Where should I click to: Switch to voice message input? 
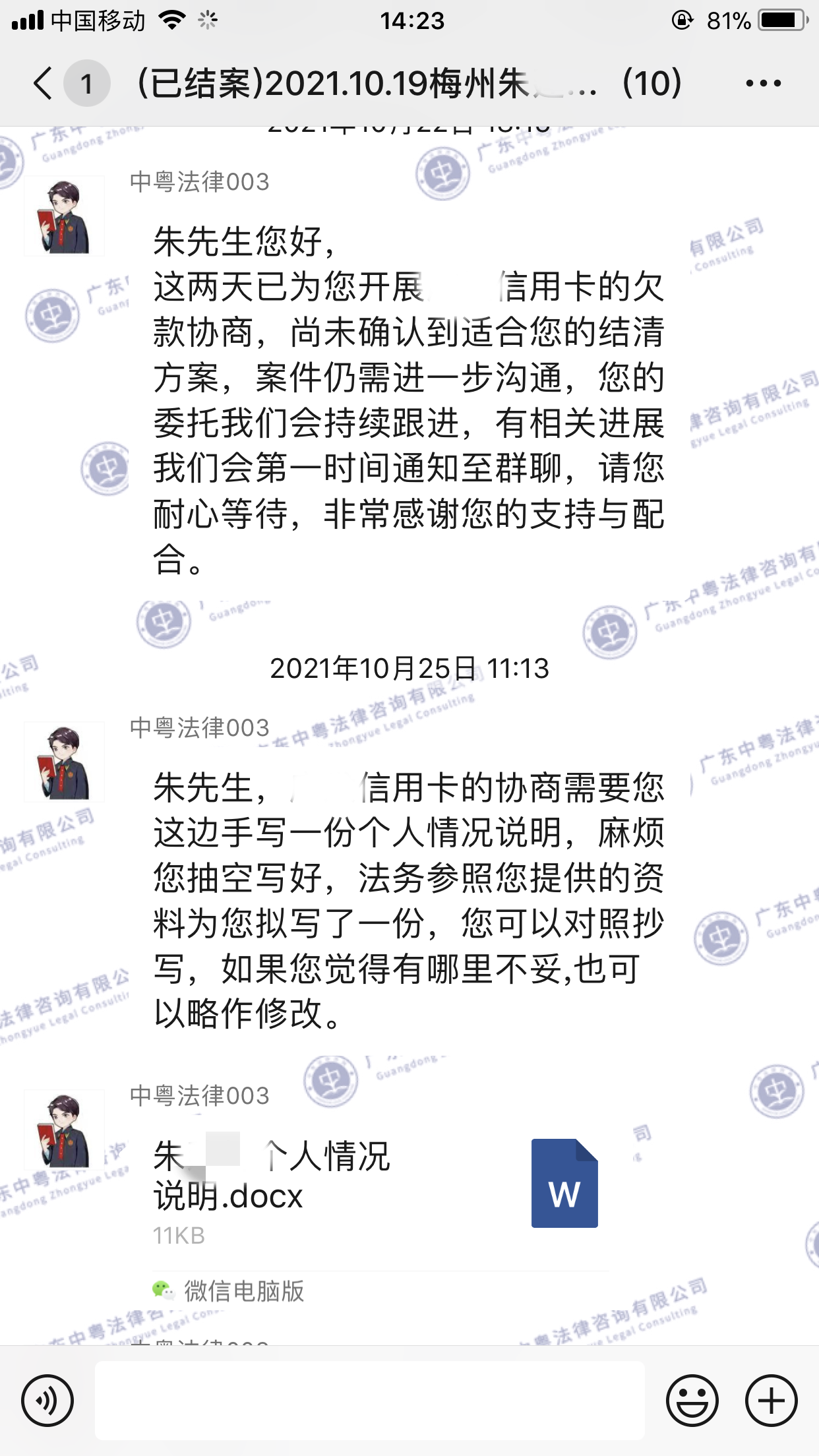[x=47, y=1401]
